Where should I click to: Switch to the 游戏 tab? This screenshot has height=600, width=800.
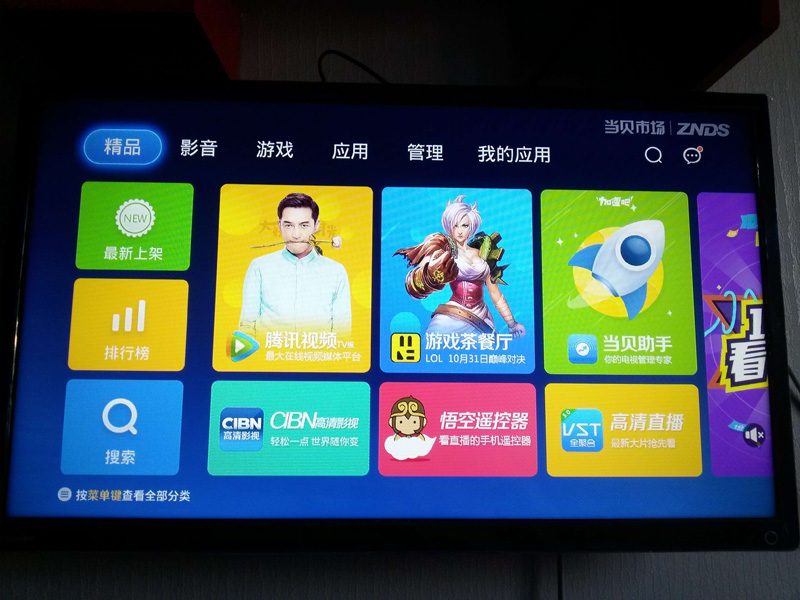(x=274, y=150)
